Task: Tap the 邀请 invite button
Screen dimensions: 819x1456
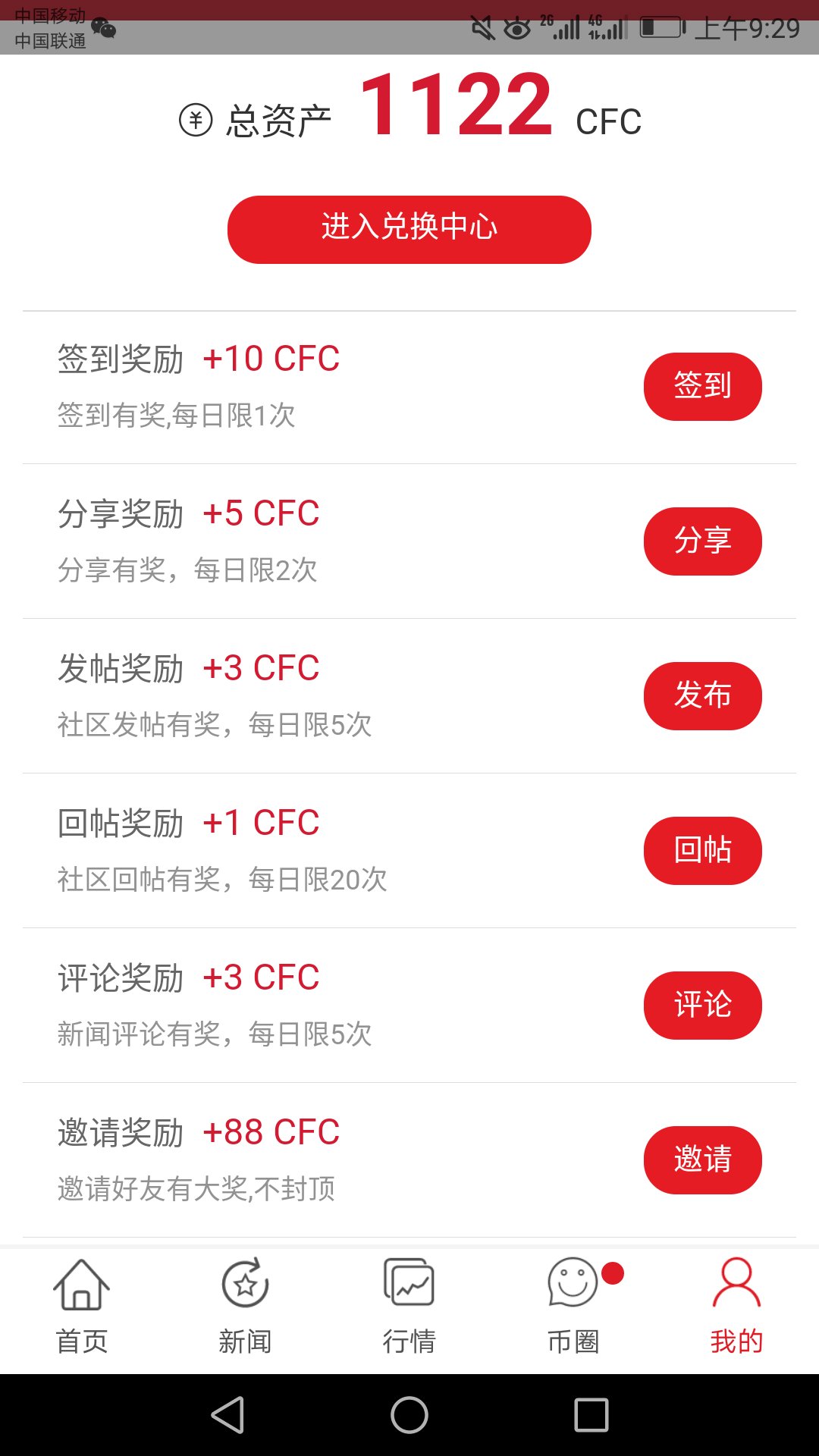Action: 702,1159
